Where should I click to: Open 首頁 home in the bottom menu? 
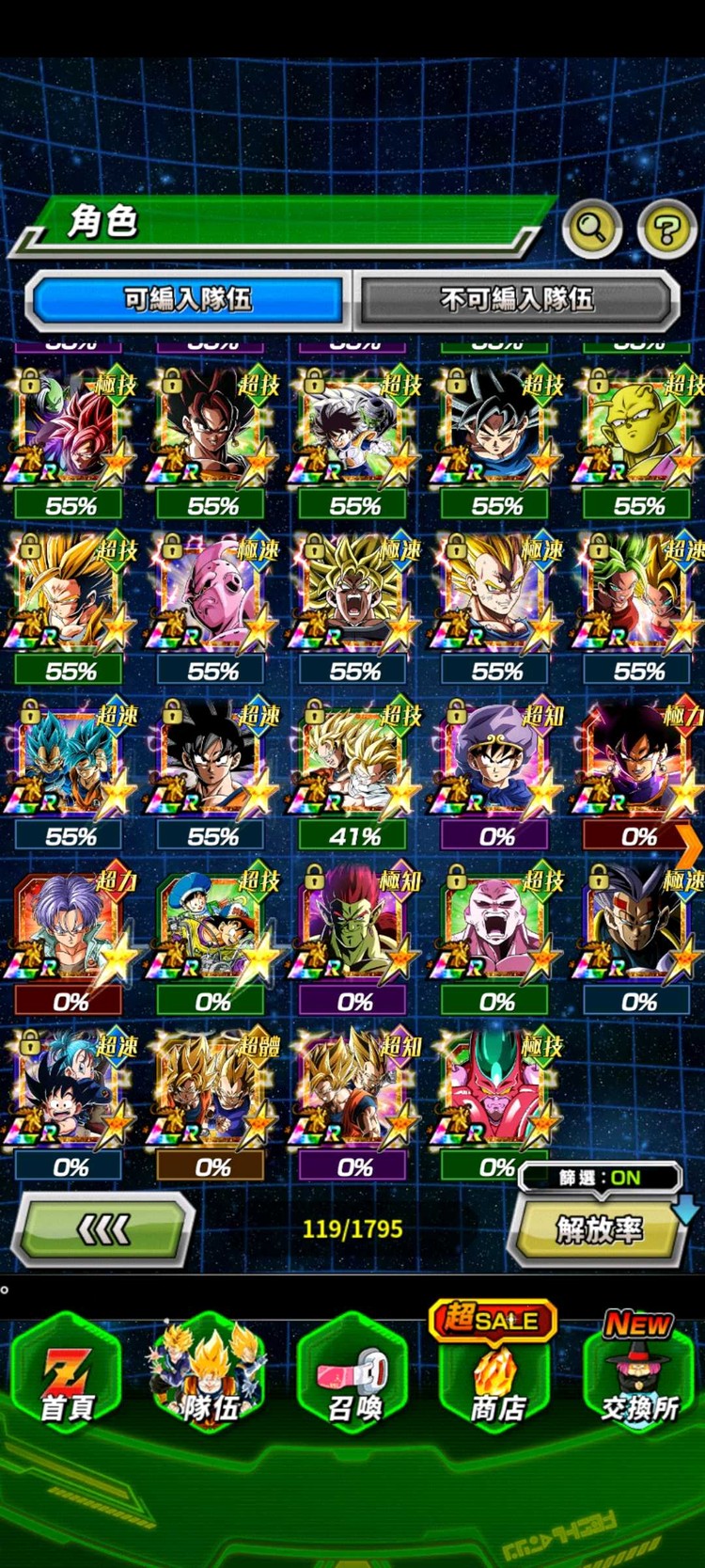pos(67,1376)
